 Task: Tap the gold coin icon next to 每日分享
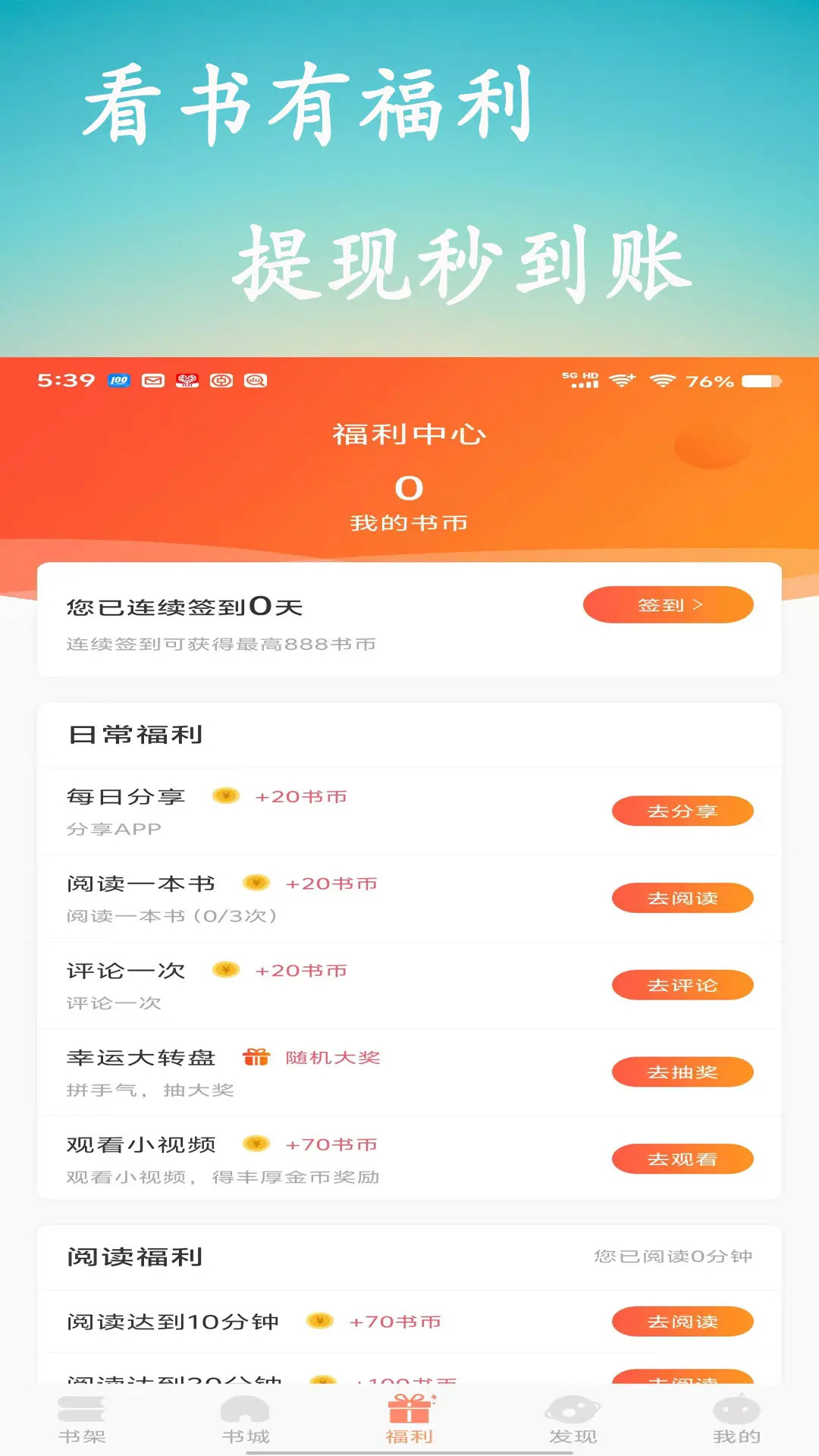point(224,795)
